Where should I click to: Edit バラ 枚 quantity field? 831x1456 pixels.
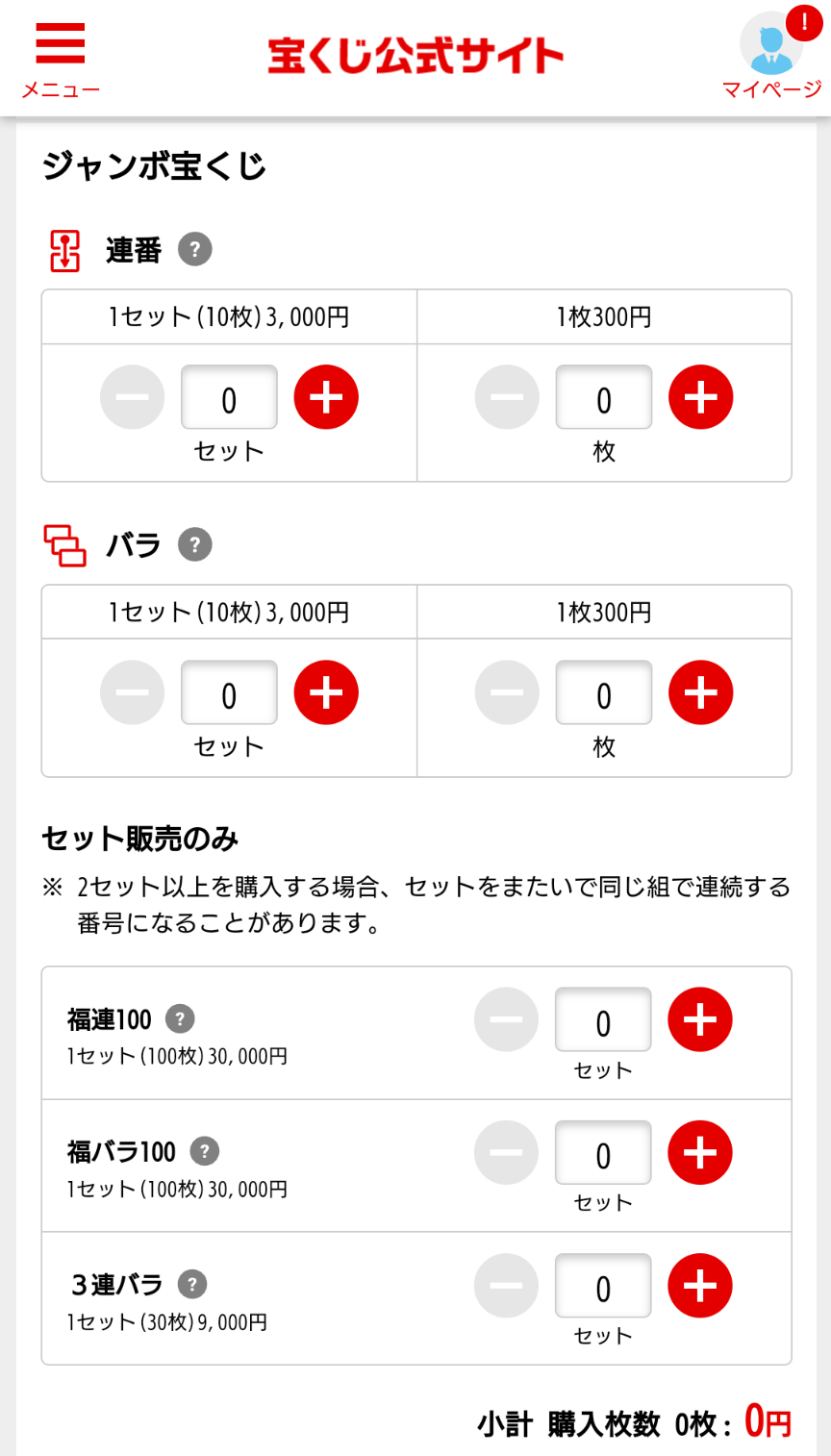coord(604,692)
